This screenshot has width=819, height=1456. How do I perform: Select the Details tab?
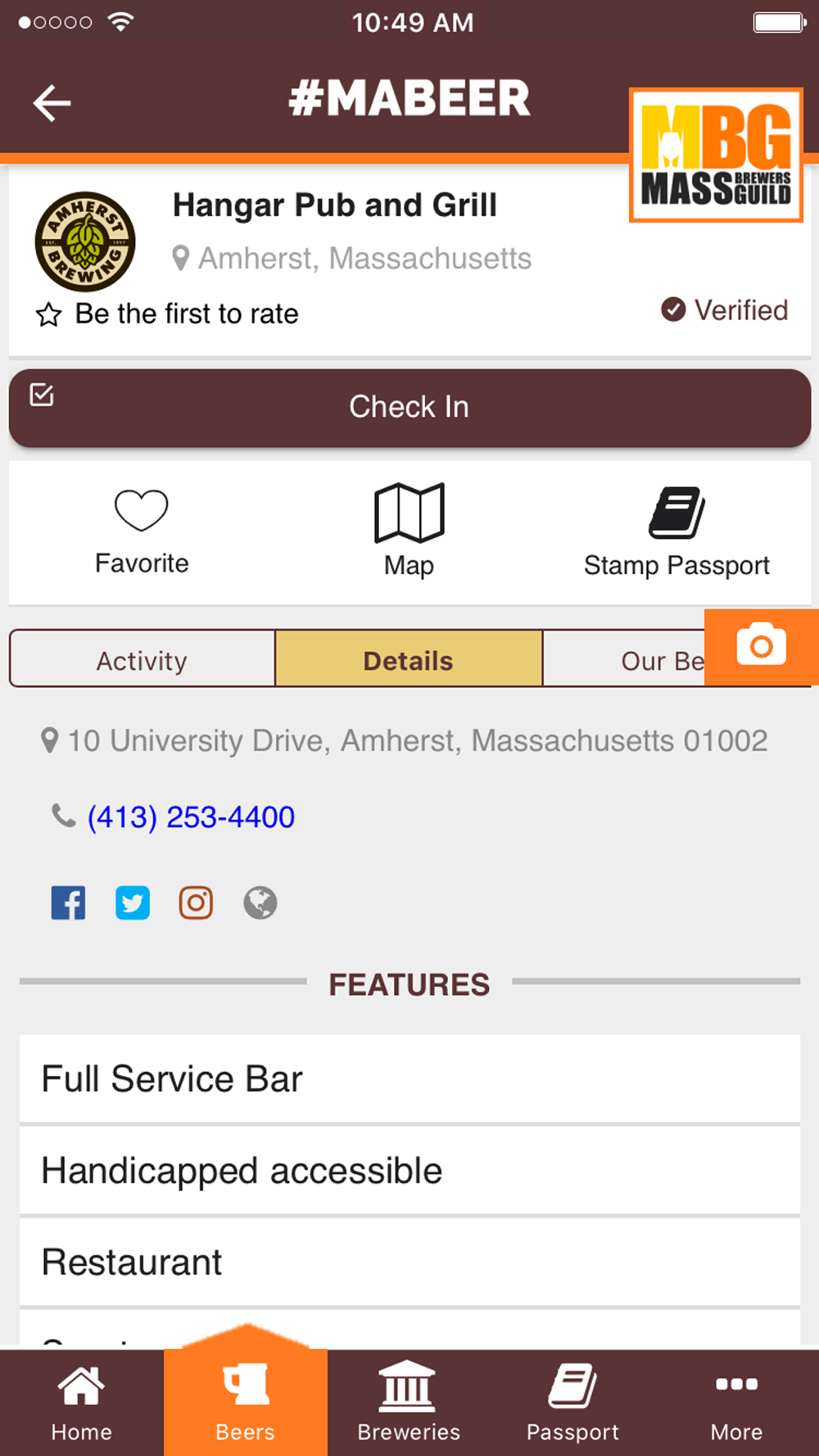coord(409,660)
